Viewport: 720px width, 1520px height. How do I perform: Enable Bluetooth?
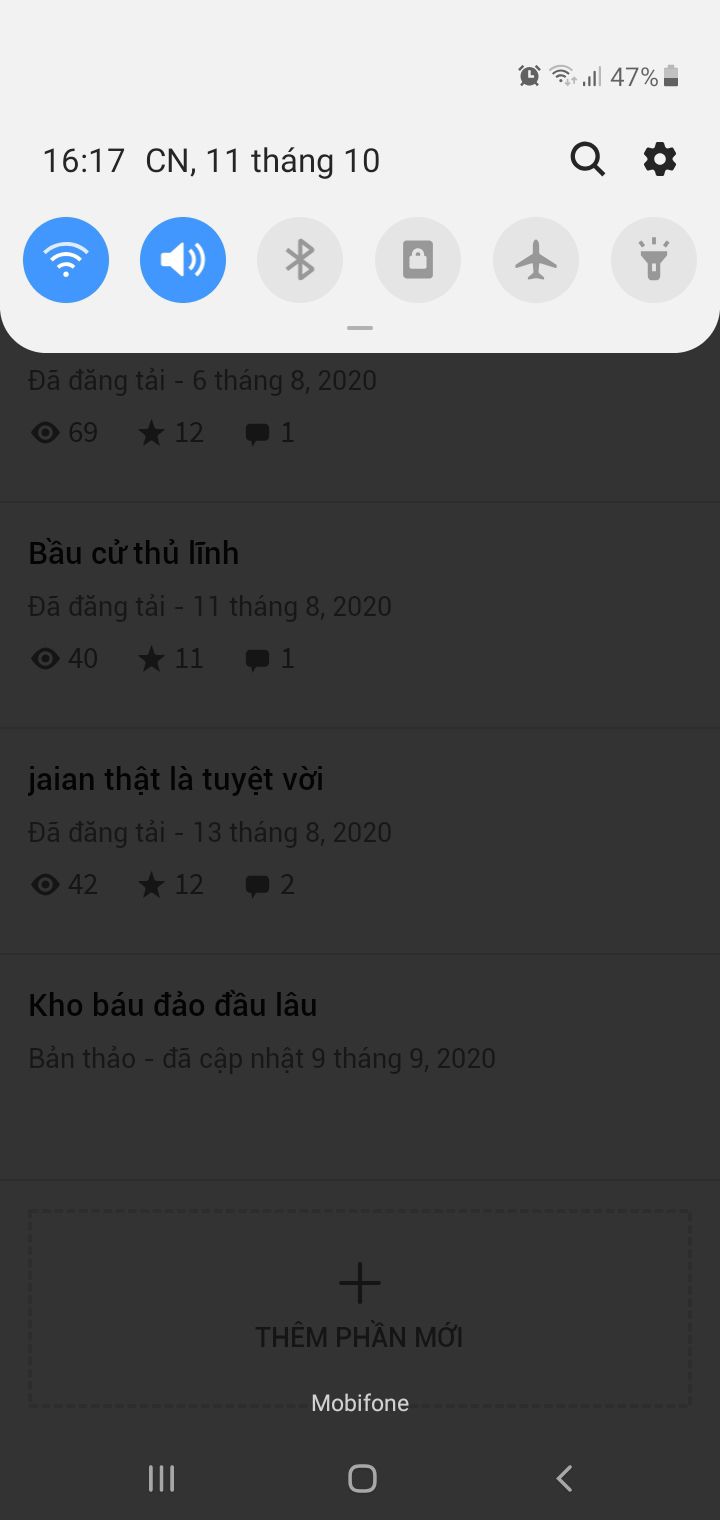300,260
